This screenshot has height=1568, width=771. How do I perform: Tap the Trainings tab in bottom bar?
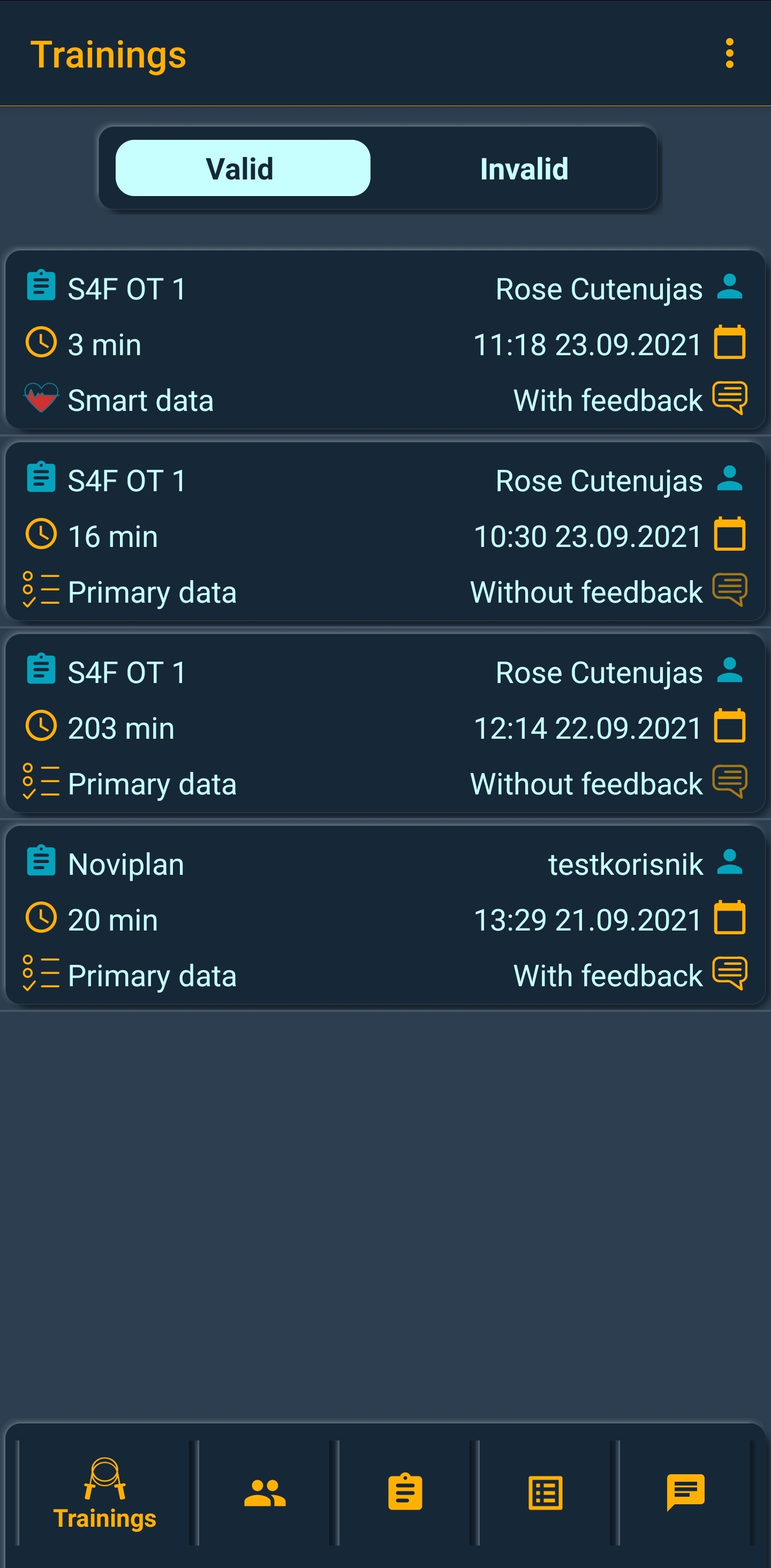[104, 1492]
